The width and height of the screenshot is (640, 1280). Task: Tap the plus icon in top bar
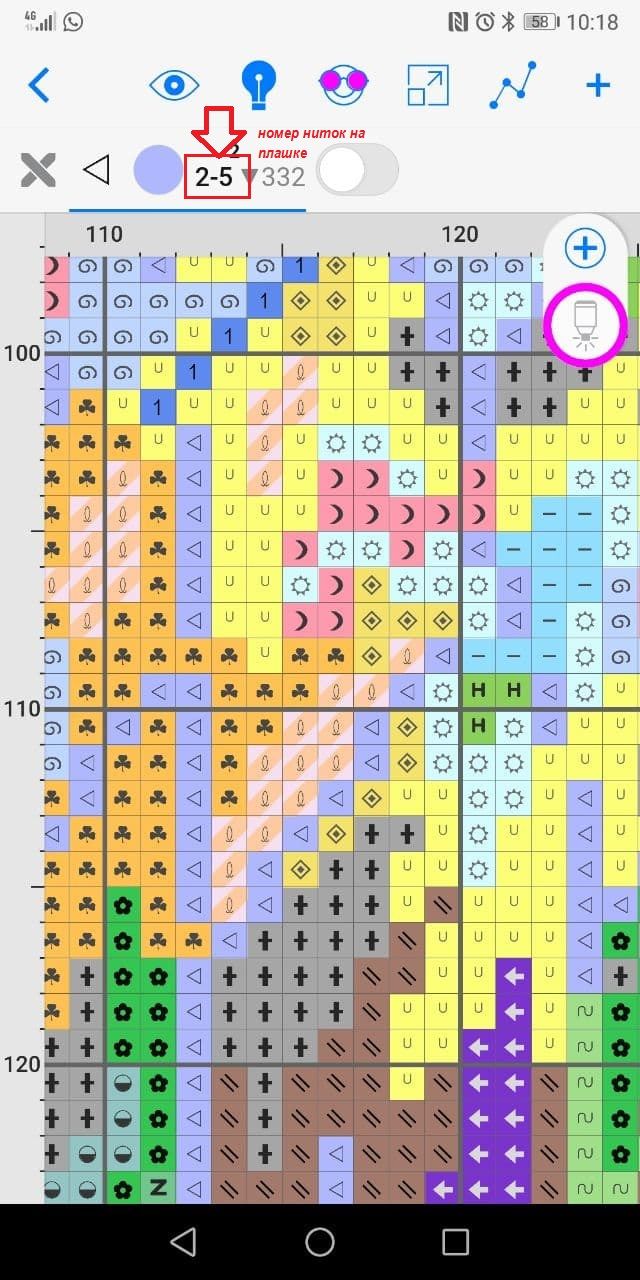coord(598,85)
